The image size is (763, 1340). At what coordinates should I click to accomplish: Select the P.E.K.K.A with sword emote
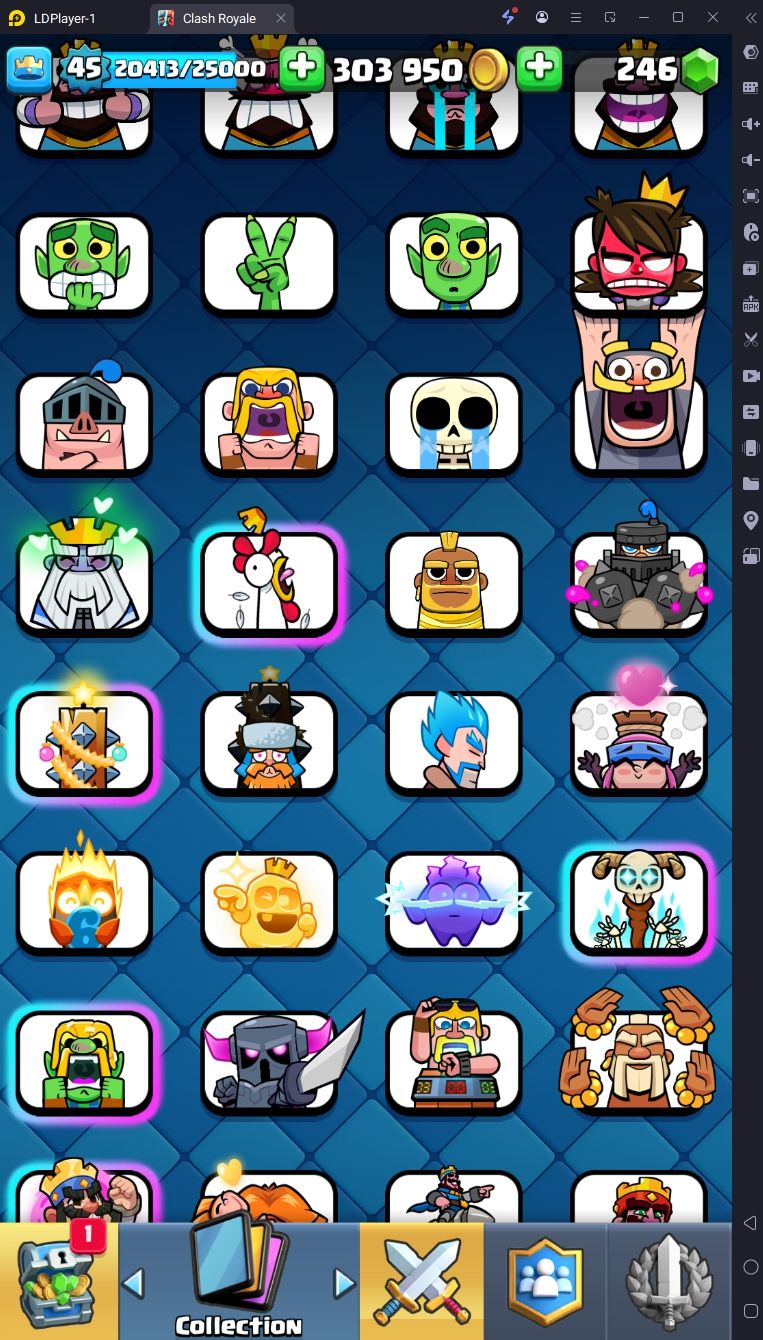tap(270, 1060)
